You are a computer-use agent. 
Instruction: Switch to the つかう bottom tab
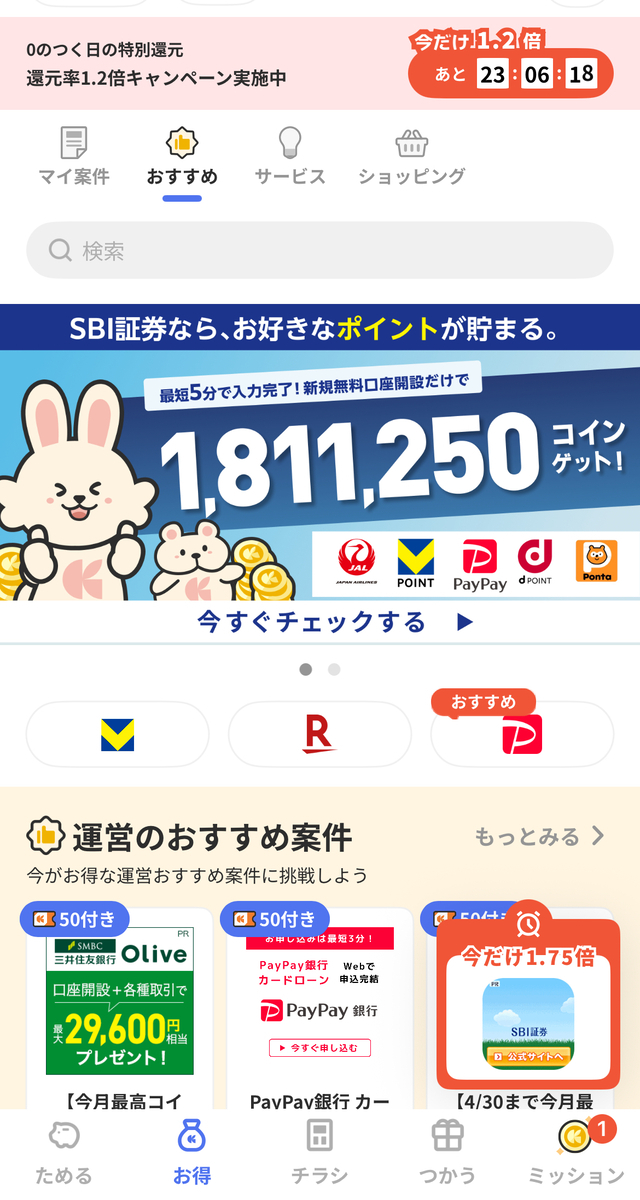[448, 1153]
